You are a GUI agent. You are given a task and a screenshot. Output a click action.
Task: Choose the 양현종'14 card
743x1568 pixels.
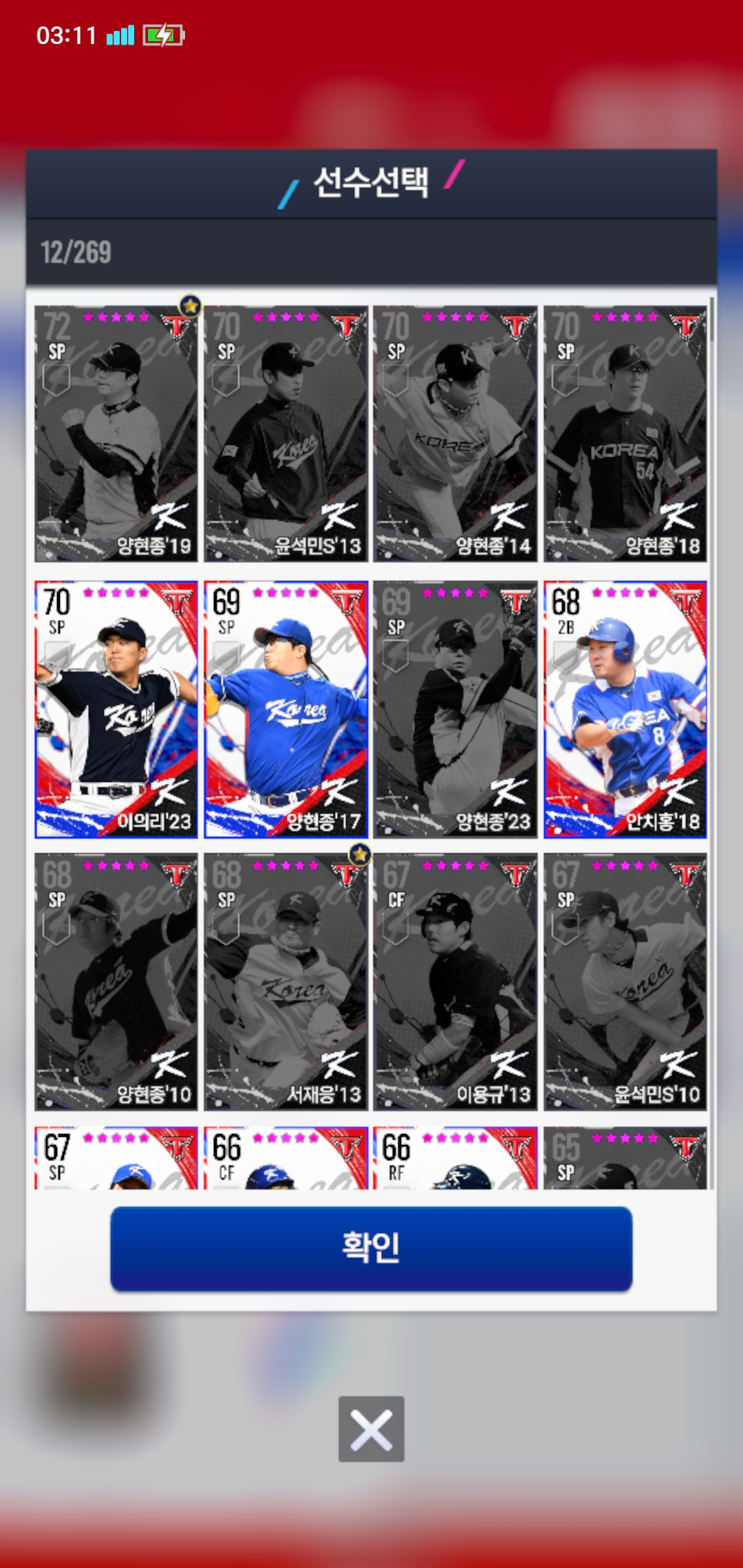click(455, 433)
